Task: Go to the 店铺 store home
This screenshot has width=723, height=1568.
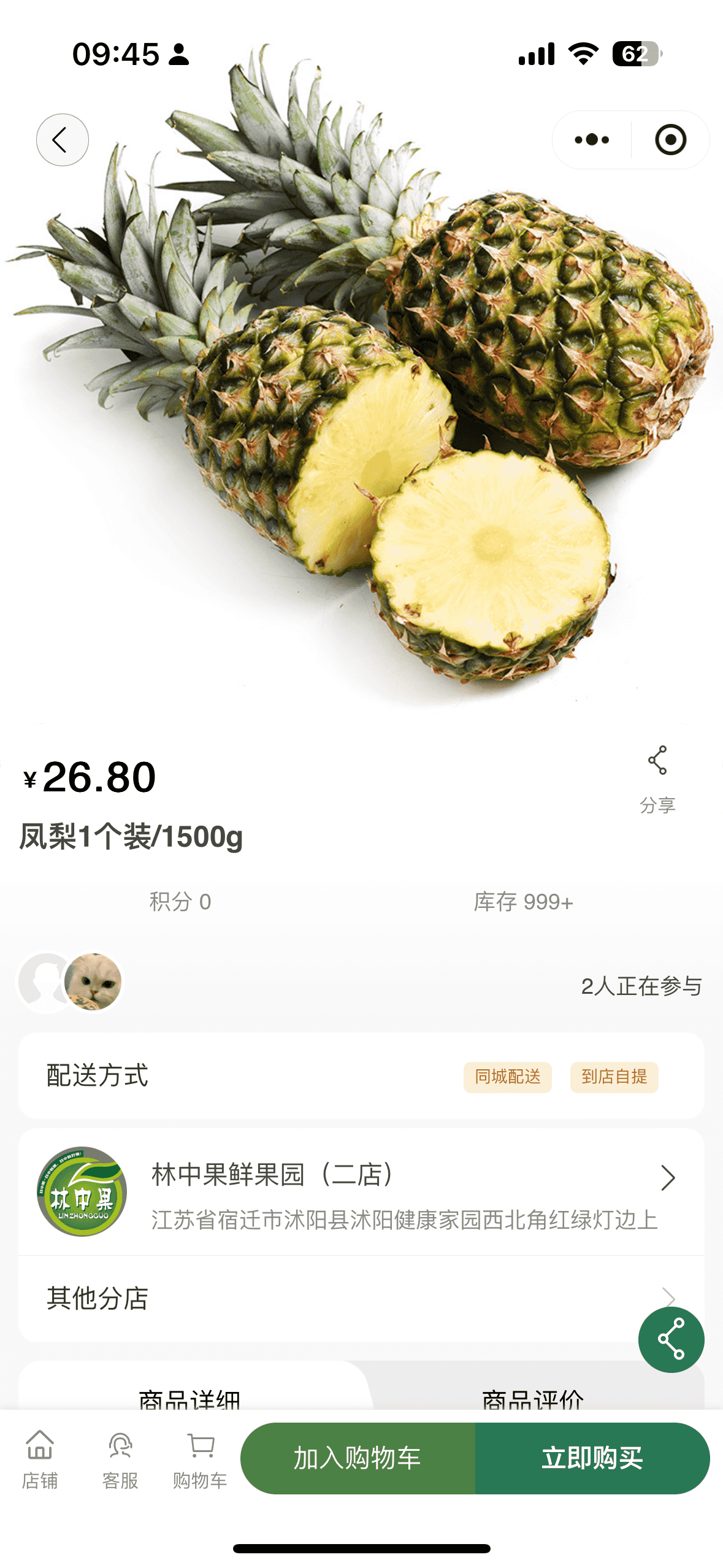Action: click(40, 1459)
